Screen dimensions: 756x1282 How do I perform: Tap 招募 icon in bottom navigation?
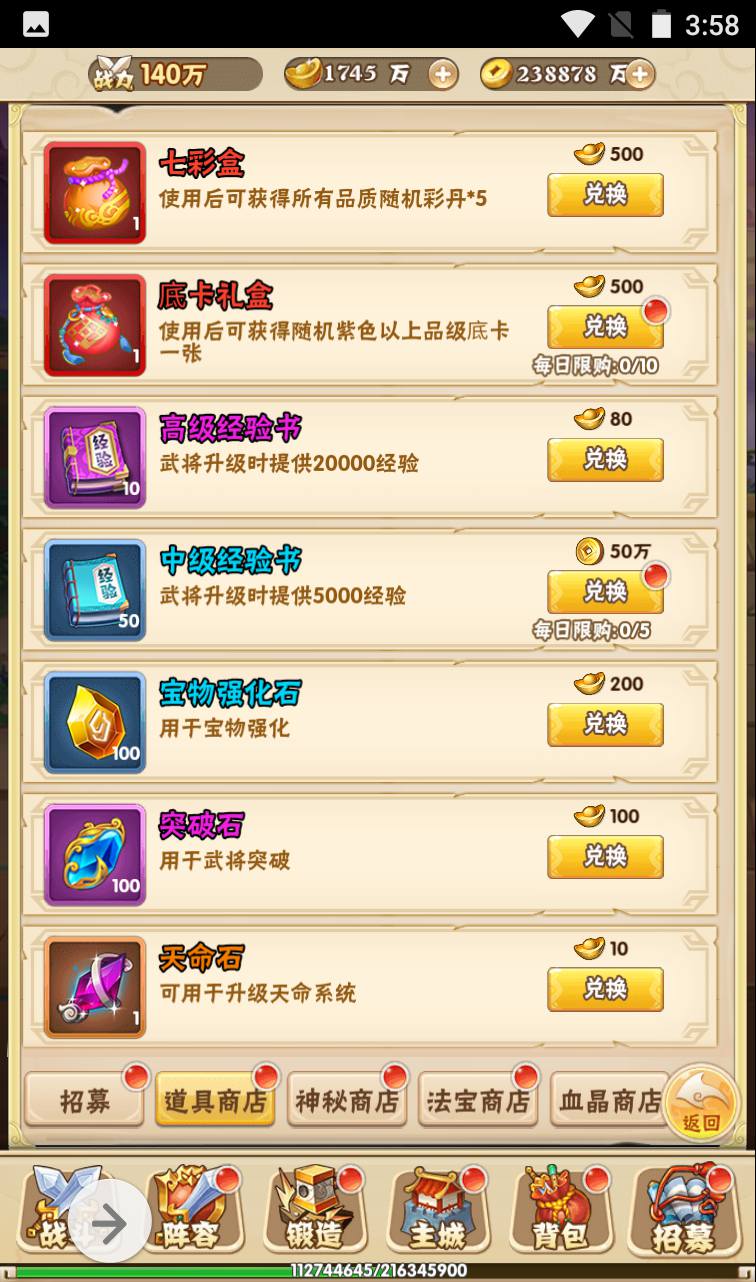click(x=684, y=1212)
